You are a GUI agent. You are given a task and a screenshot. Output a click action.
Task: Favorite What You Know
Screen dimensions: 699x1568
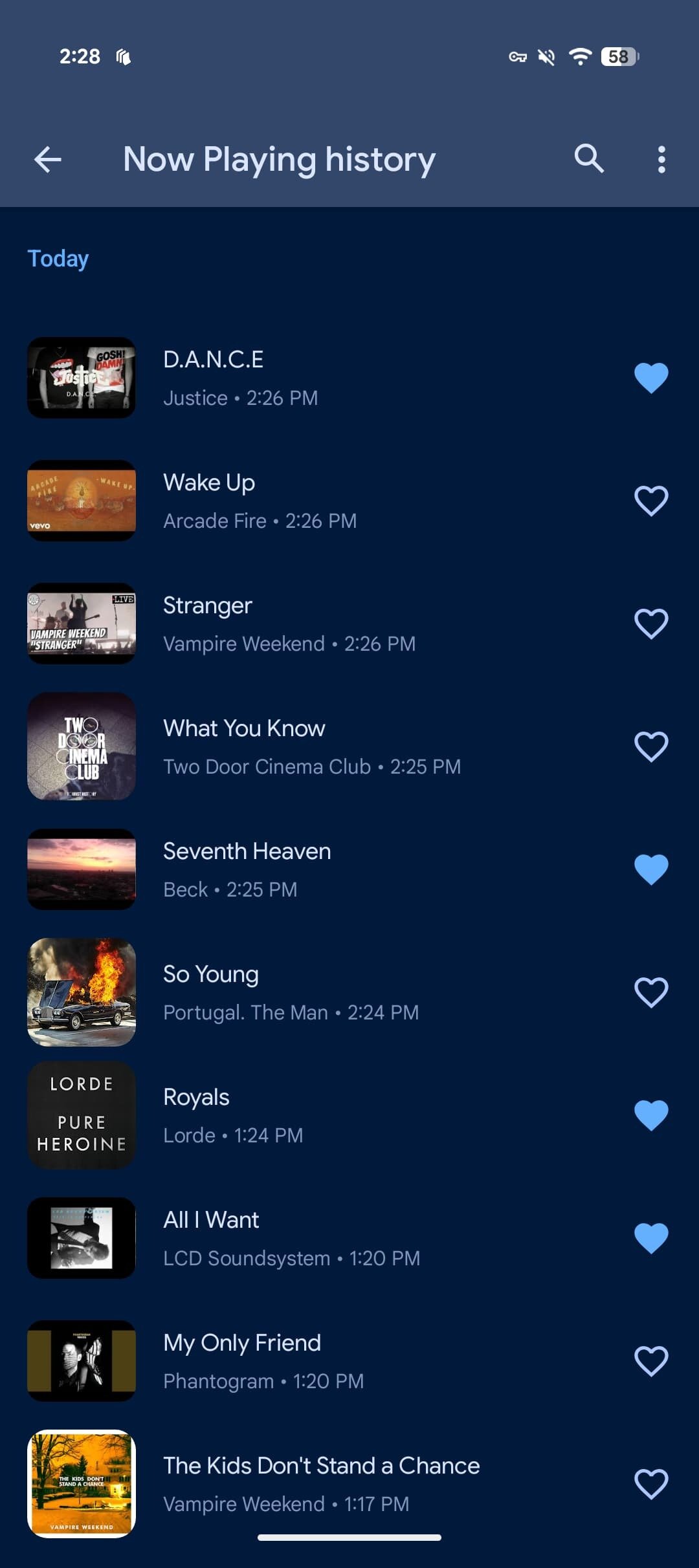click(x=650, y=746)
